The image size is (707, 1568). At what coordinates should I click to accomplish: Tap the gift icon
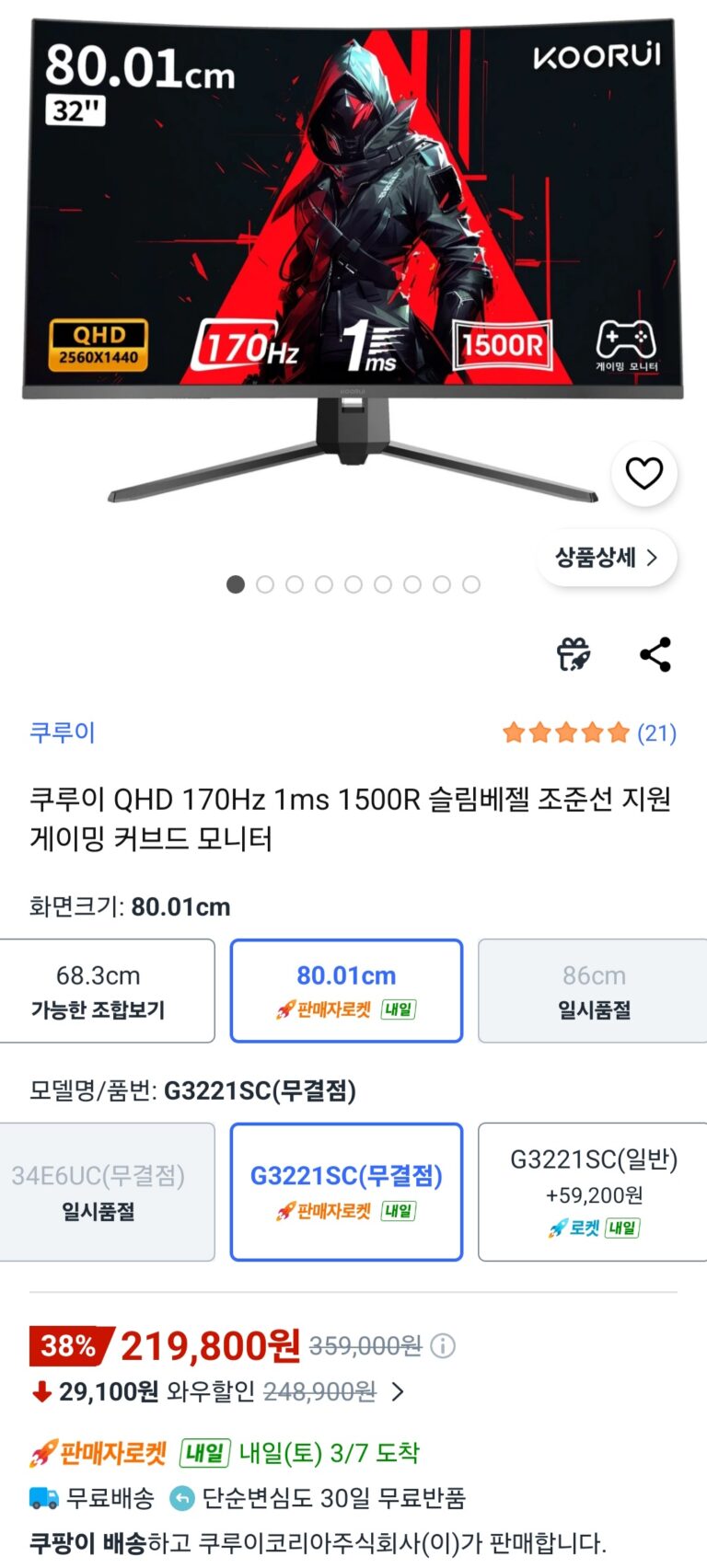tap(574, 654)
